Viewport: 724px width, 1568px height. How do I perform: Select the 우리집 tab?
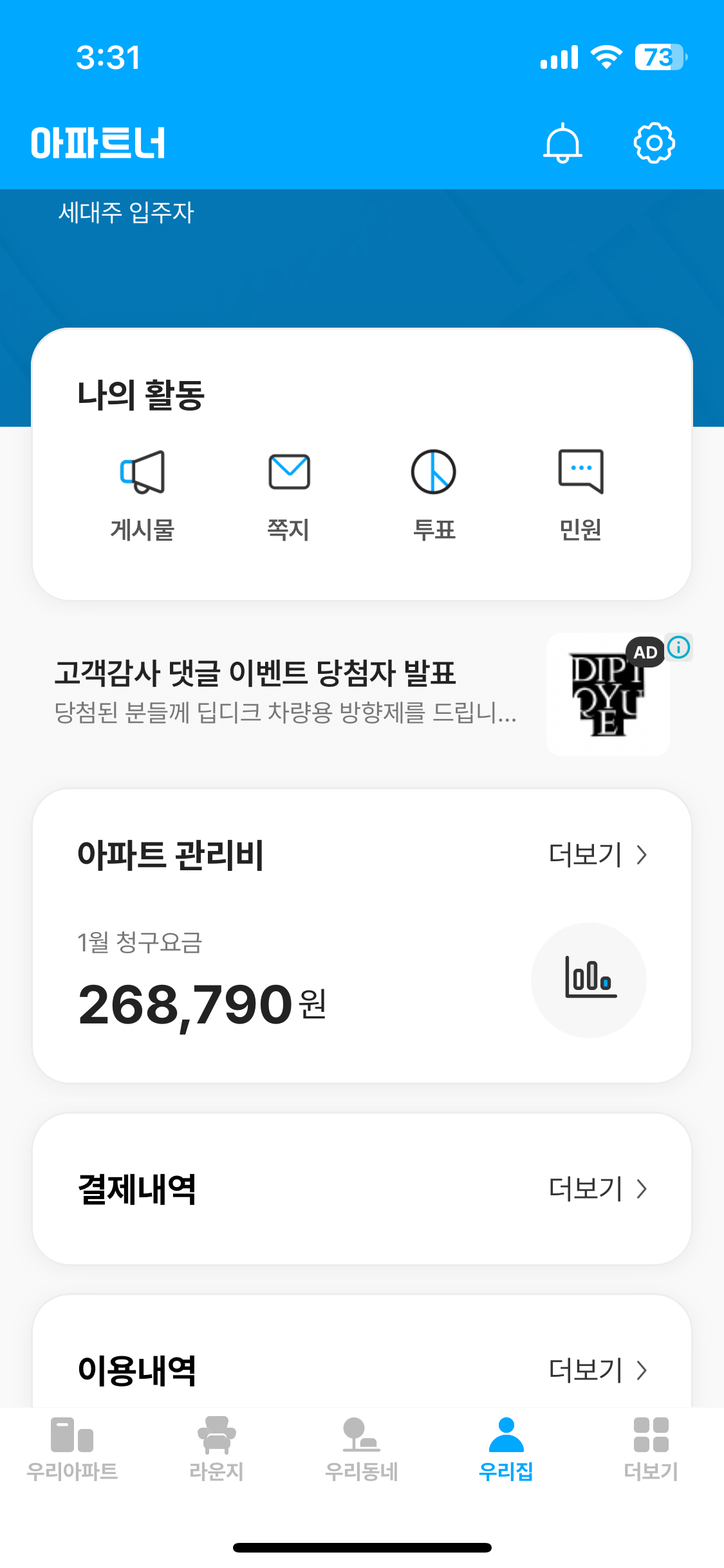click(x=506, y=1450)
